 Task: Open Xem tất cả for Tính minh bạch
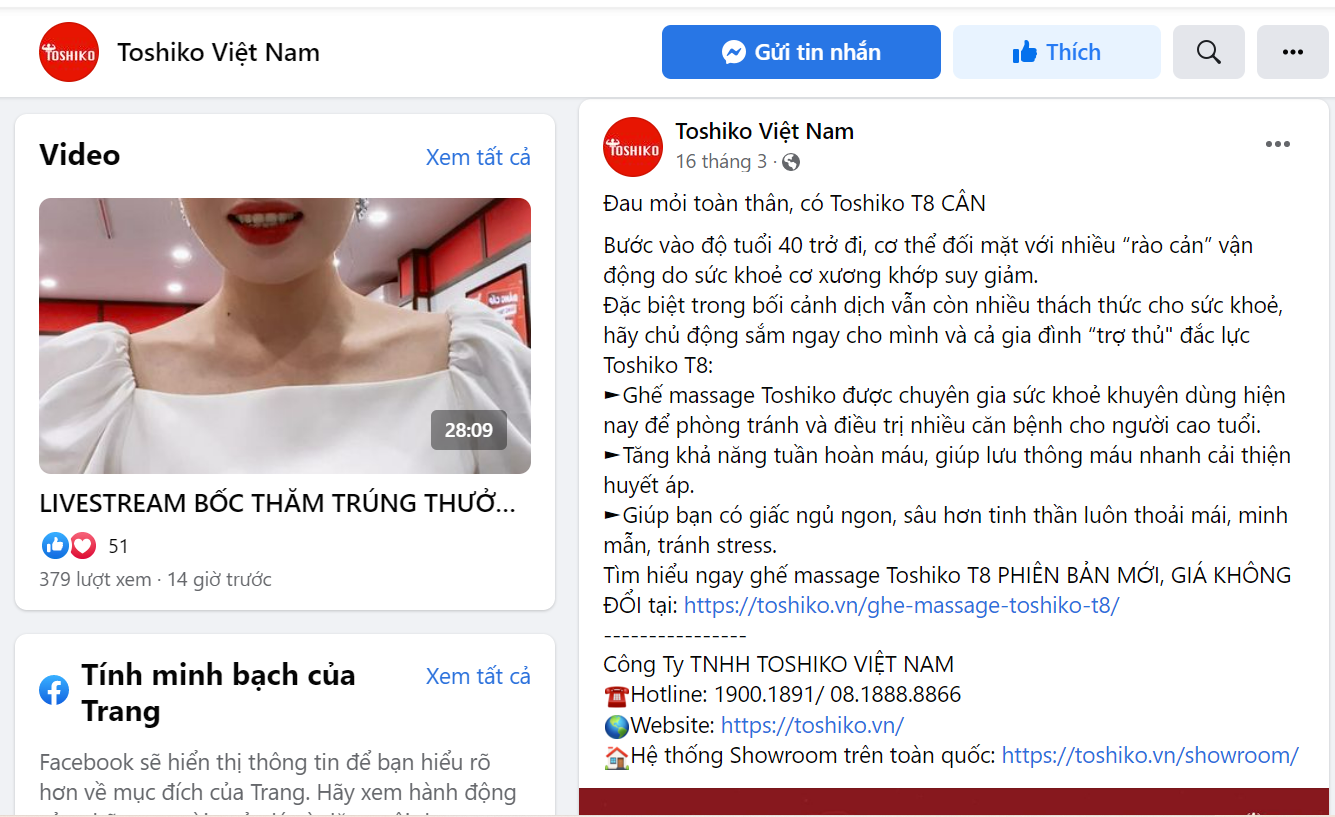point(478,676)
